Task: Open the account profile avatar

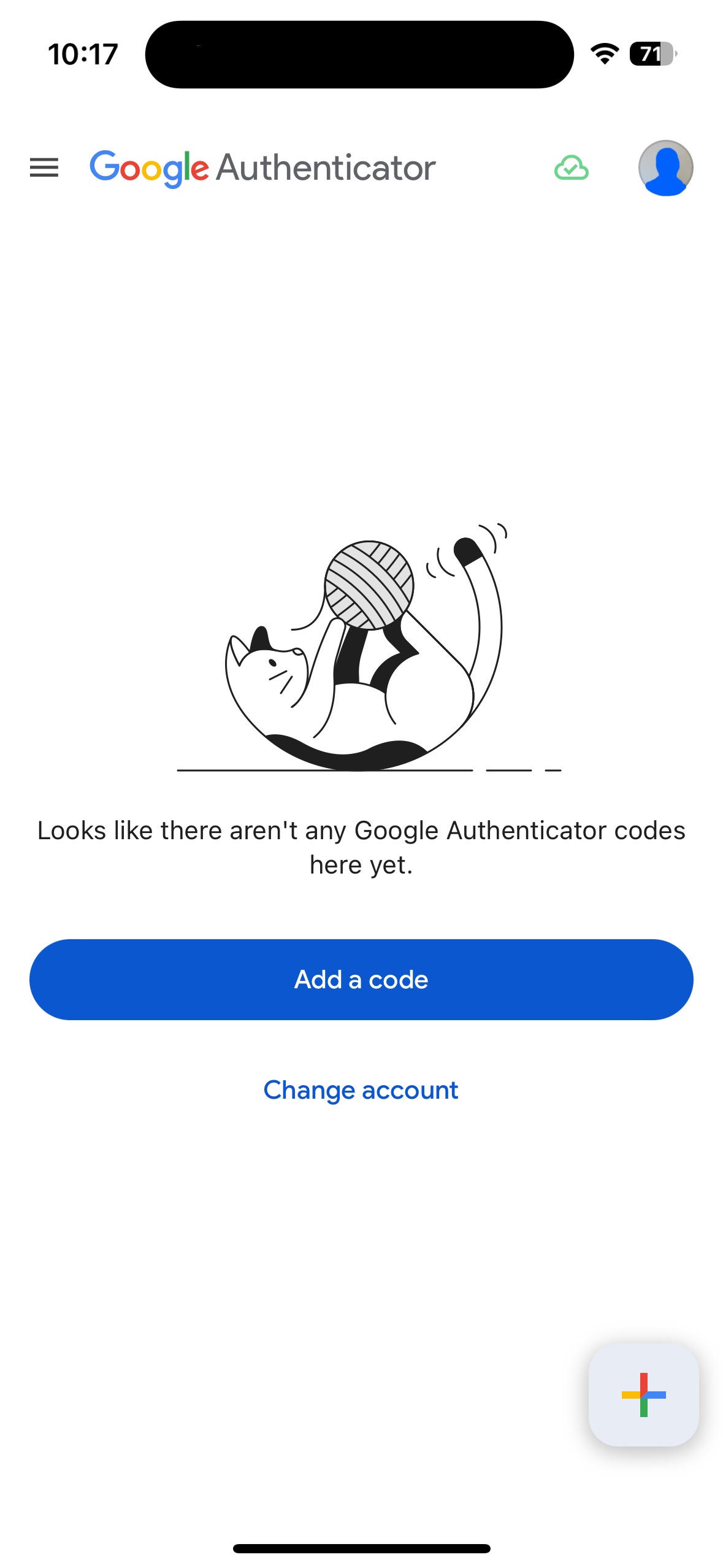Action: coord(665,168)
